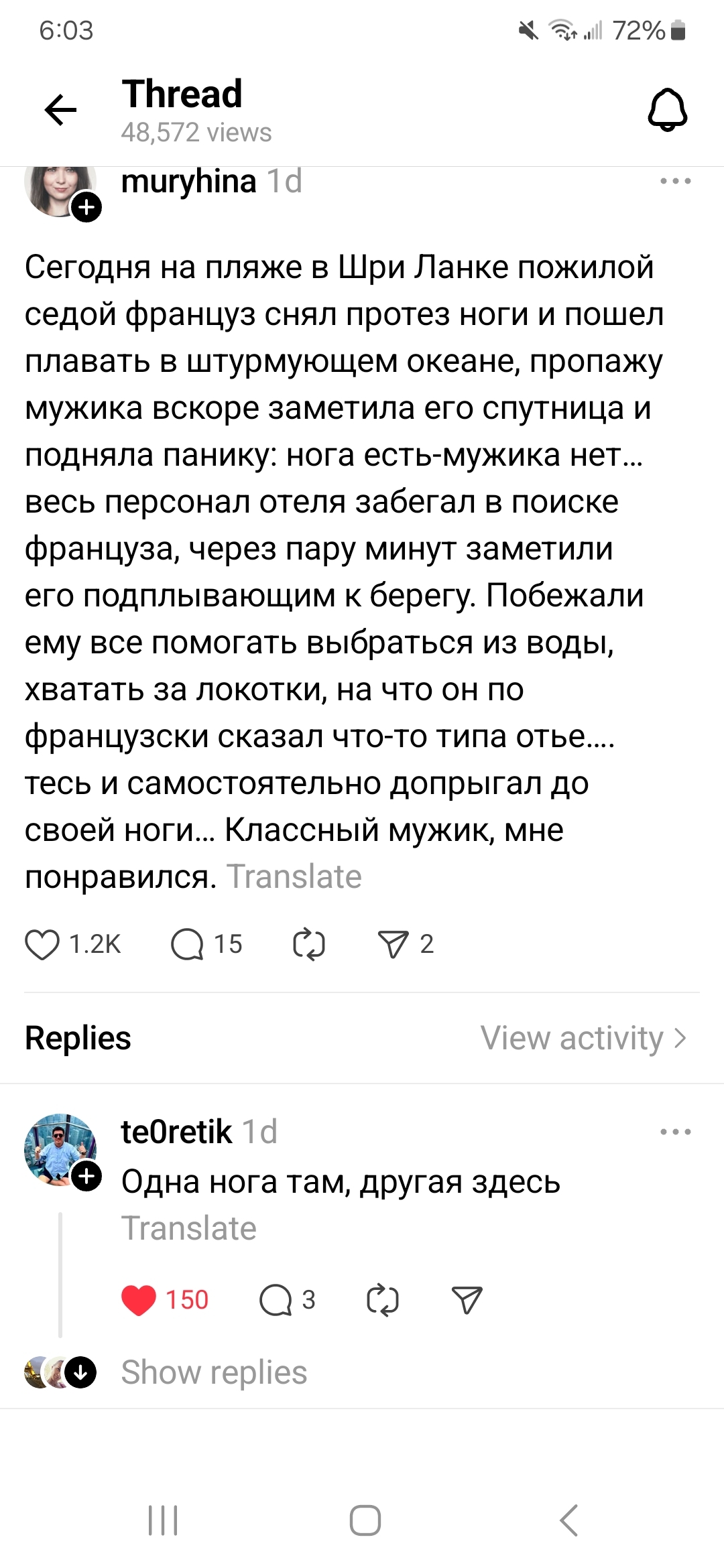Follow muryhina via the plus badge

coord(86,208)
